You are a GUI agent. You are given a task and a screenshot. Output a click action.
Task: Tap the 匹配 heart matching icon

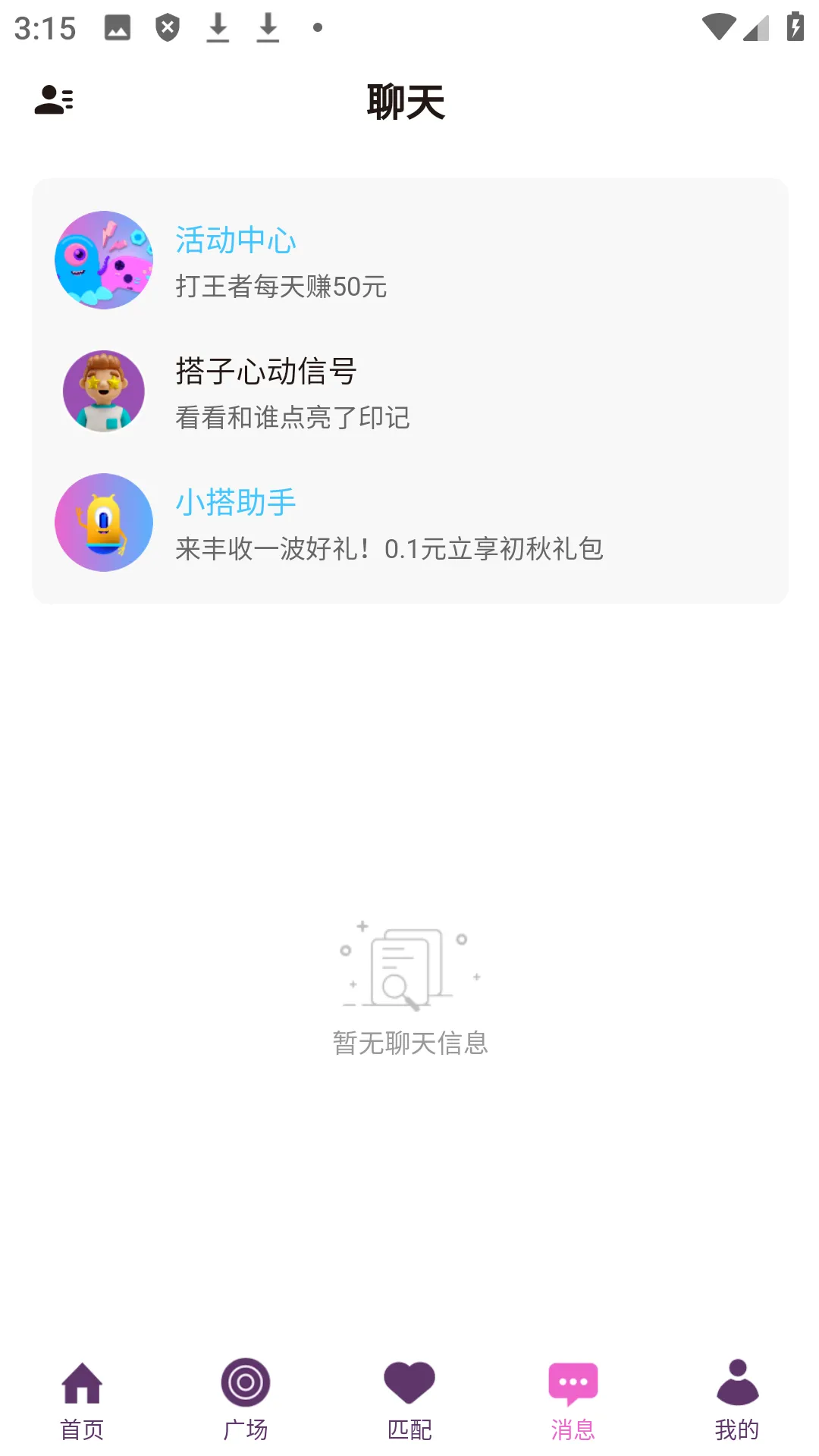click(408, 1382)
